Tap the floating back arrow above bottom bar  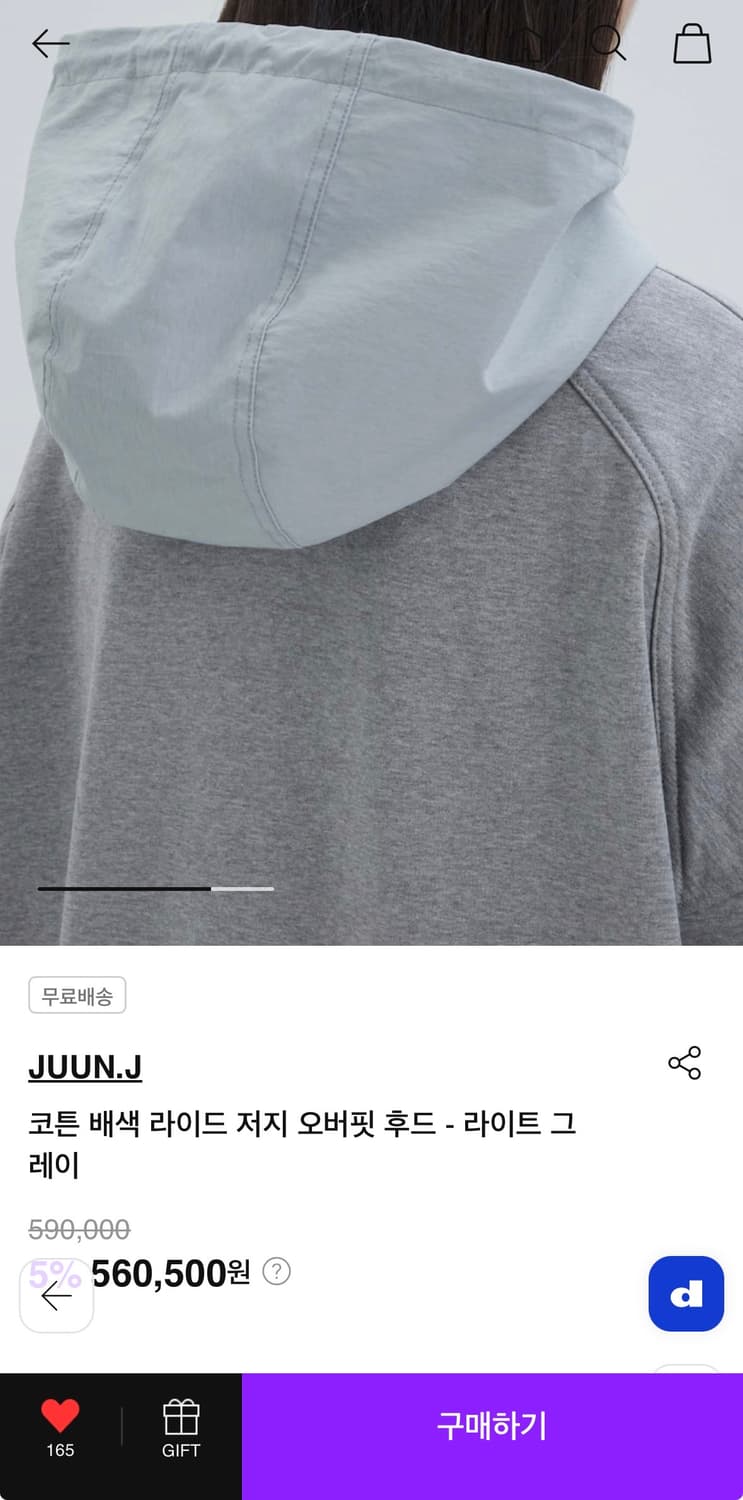click(56, 1294)
